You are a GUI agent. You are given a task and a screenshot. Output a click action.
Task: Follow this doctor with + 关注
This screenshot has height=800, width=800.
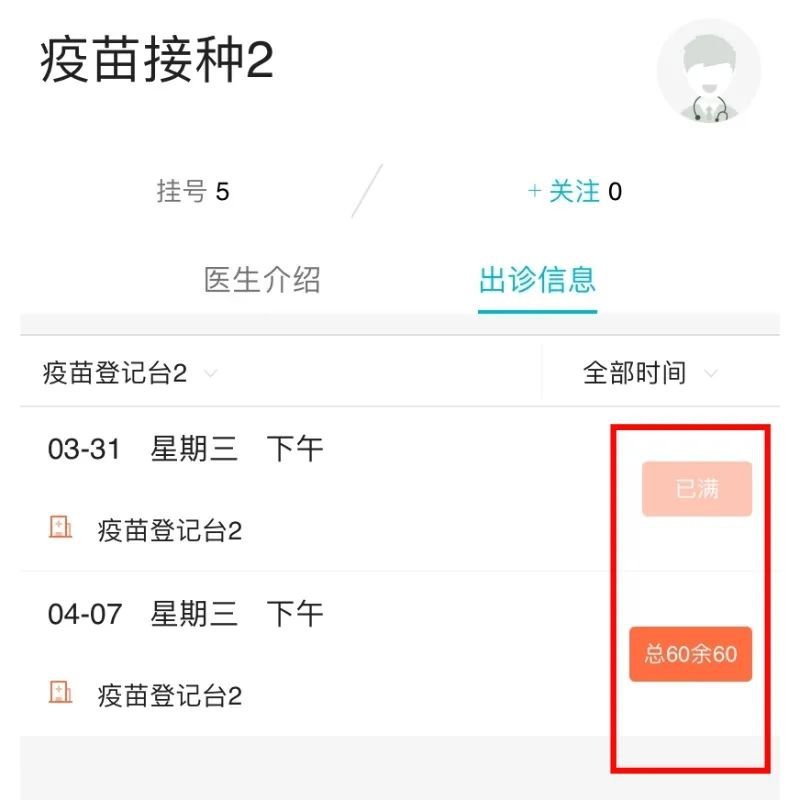click(565, 191)
